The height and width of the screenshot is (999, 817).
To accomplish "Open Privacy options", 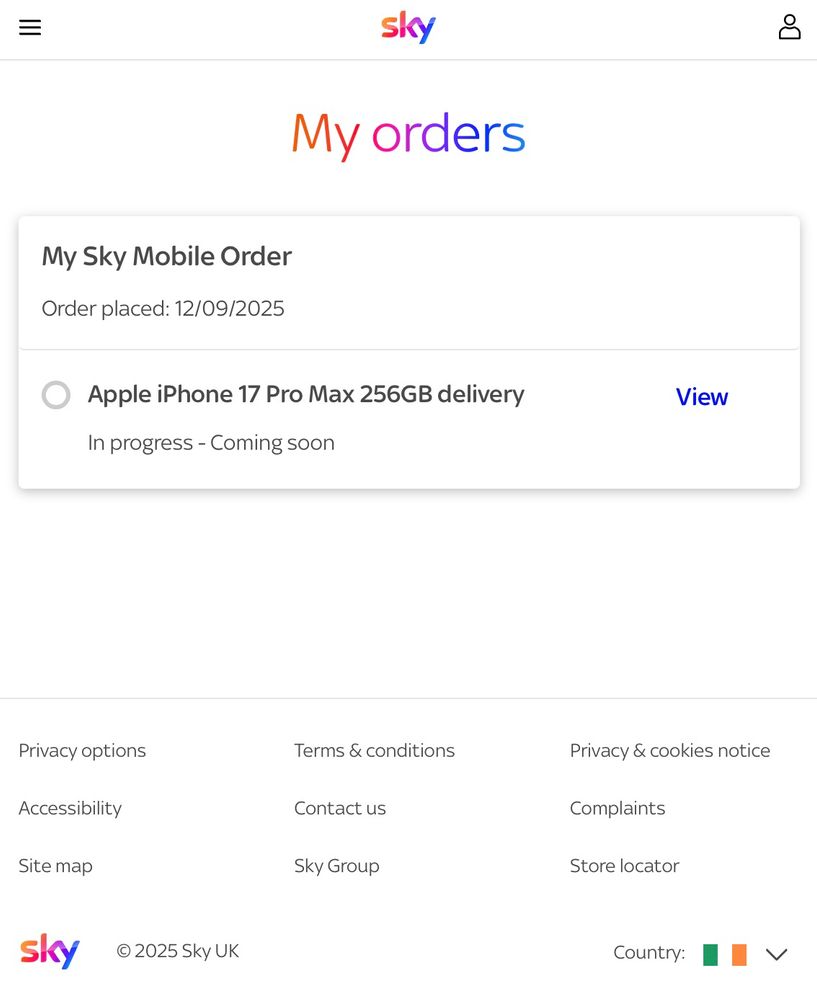I will (x=82, y=750).
